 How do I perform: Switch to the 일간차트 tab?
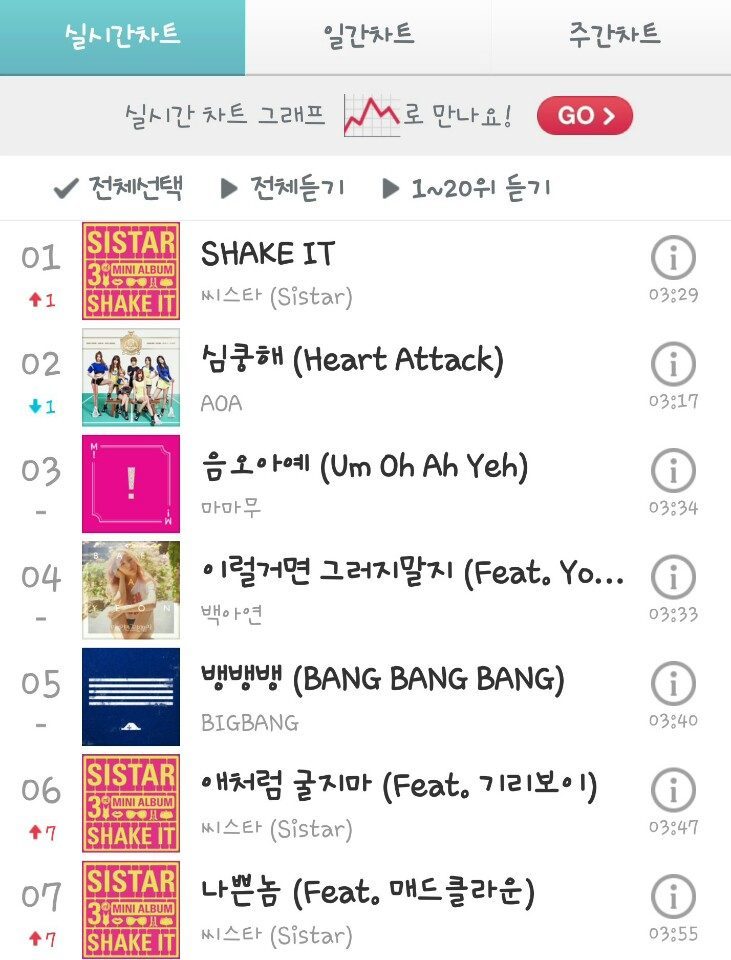coord(368,35)
